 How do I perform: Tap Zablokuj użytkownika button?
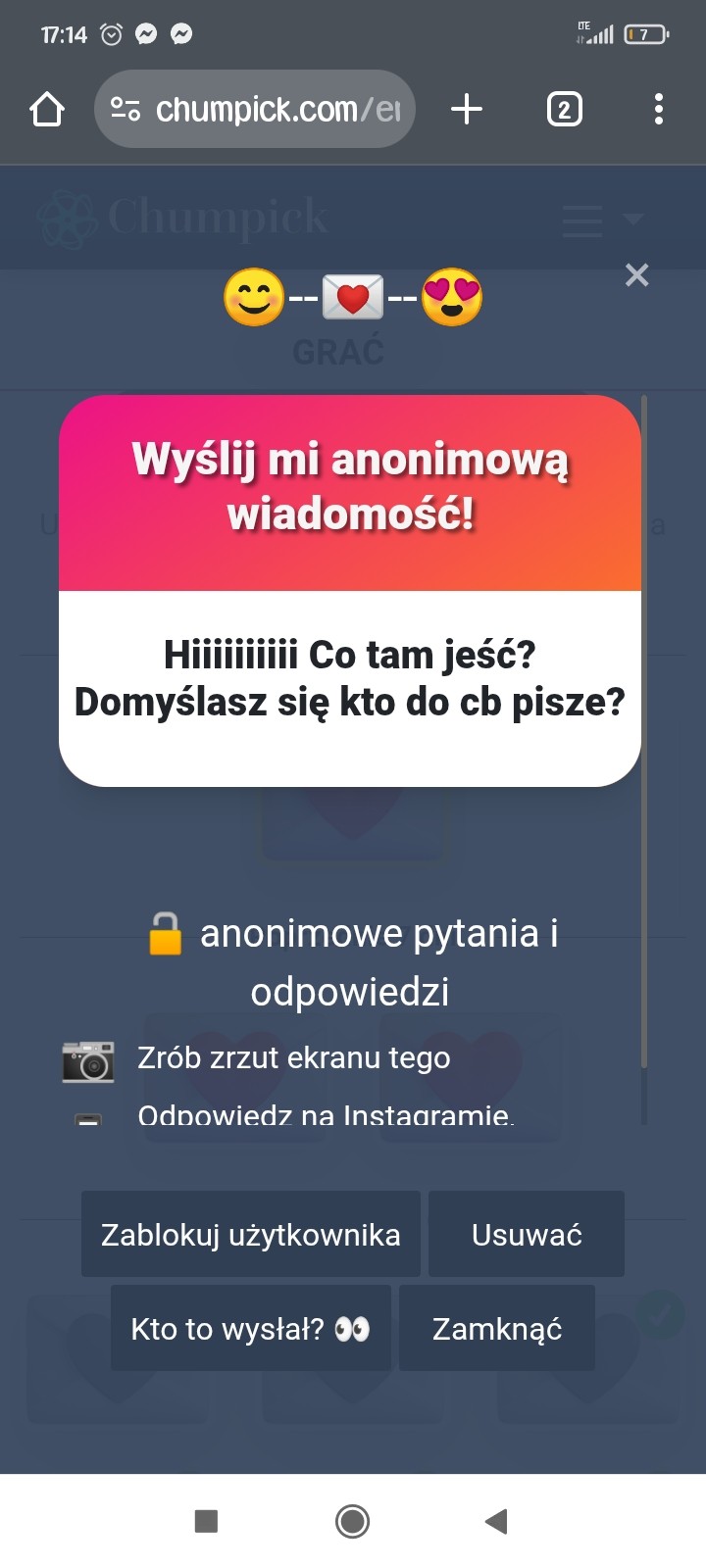(250, 1234)
